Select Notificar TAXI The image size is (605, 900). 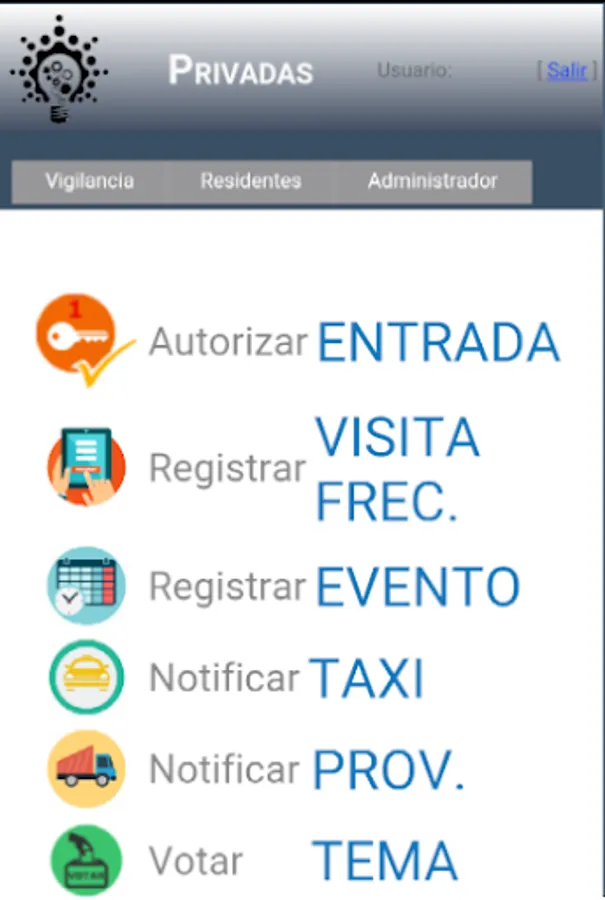pos(366,679)
